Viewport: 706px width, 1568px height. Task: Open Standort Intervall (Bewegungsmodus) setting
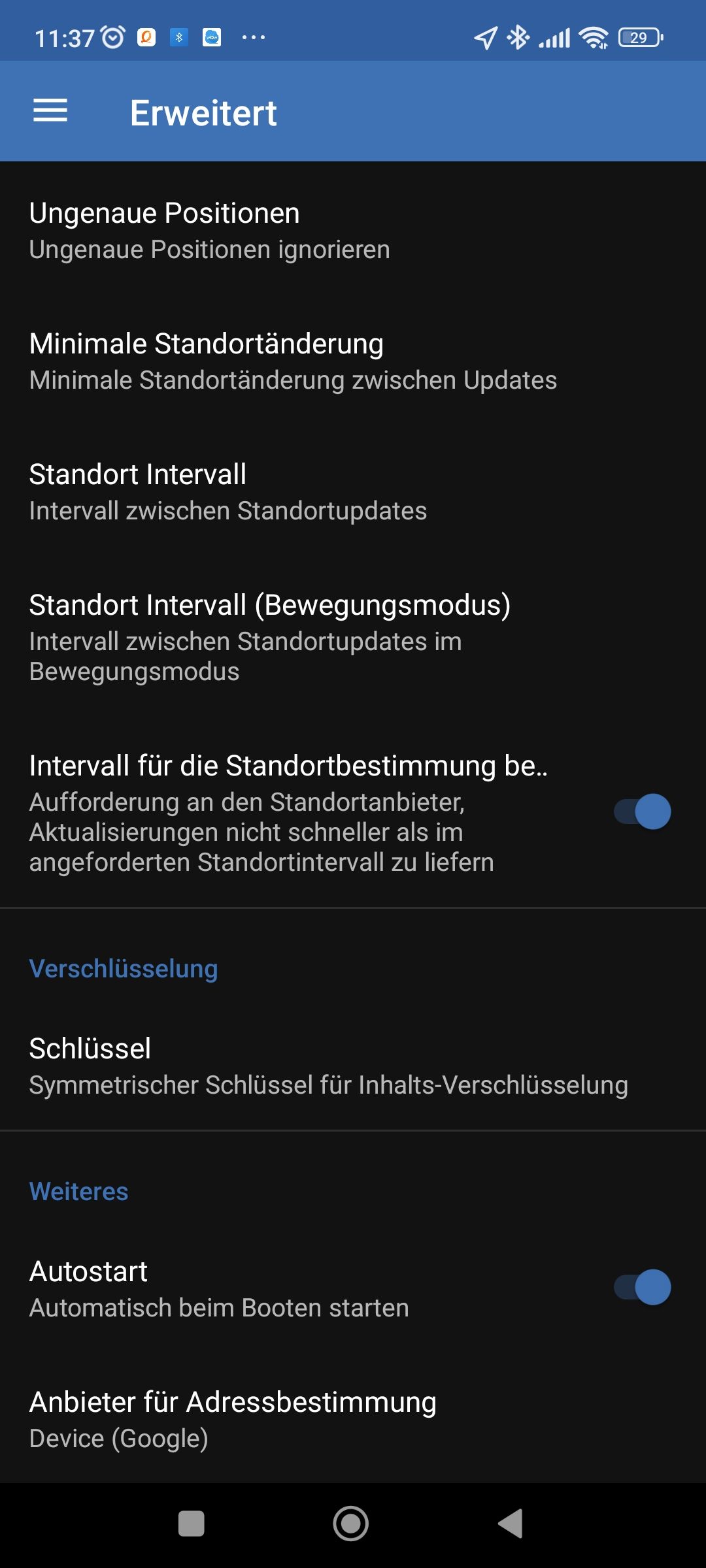click(353, 638)
